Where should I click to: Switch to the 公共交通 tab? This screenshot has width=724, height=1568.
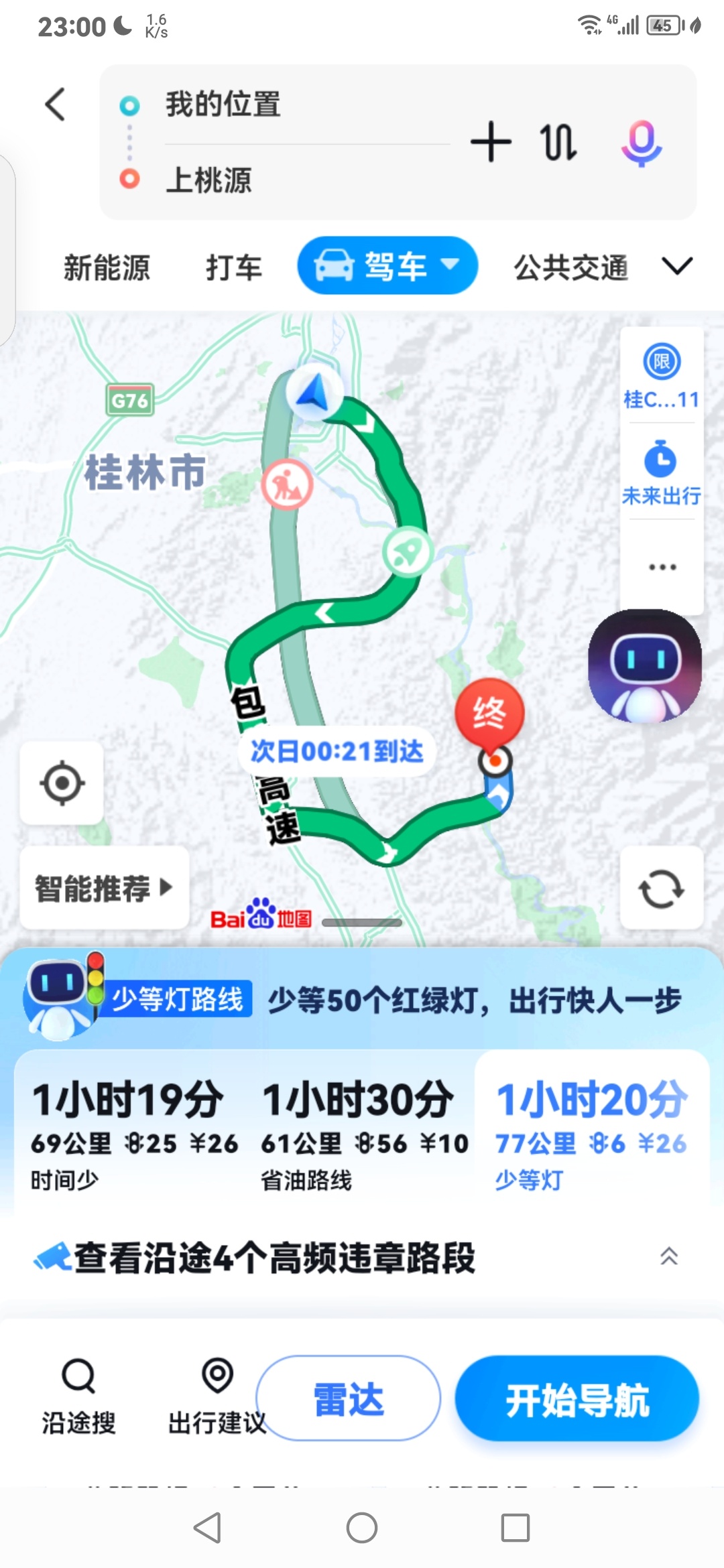[570, 267]
